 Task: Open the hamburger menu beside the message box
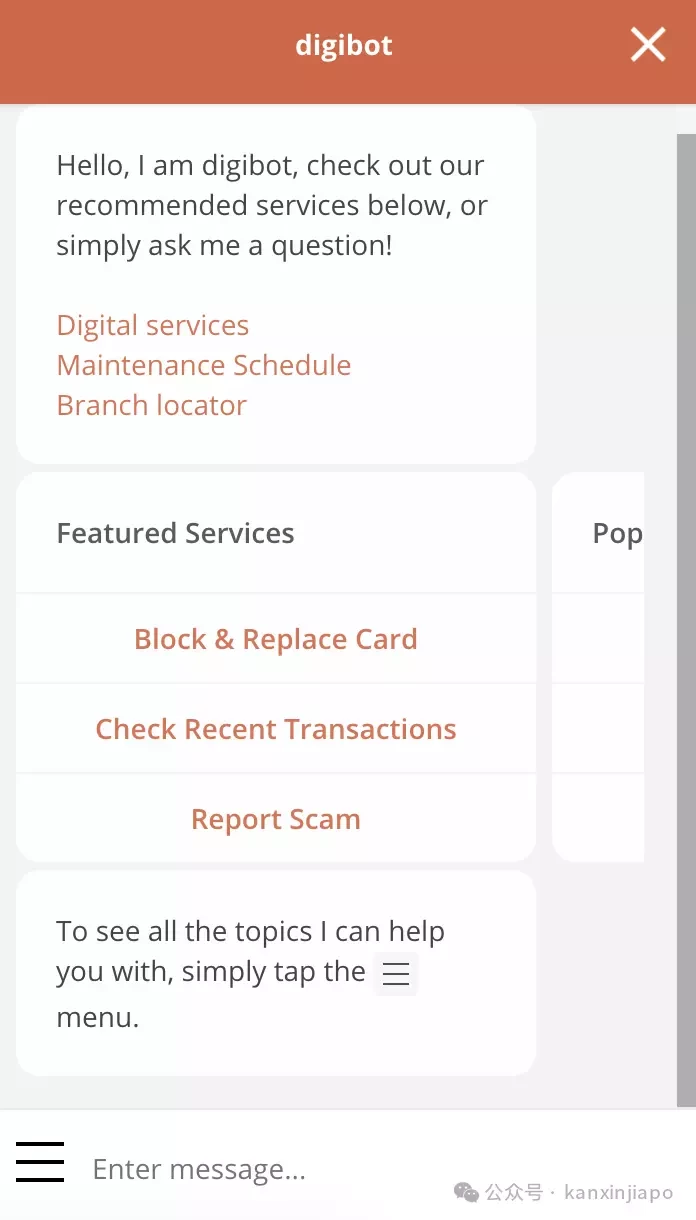coord(40,1162)
